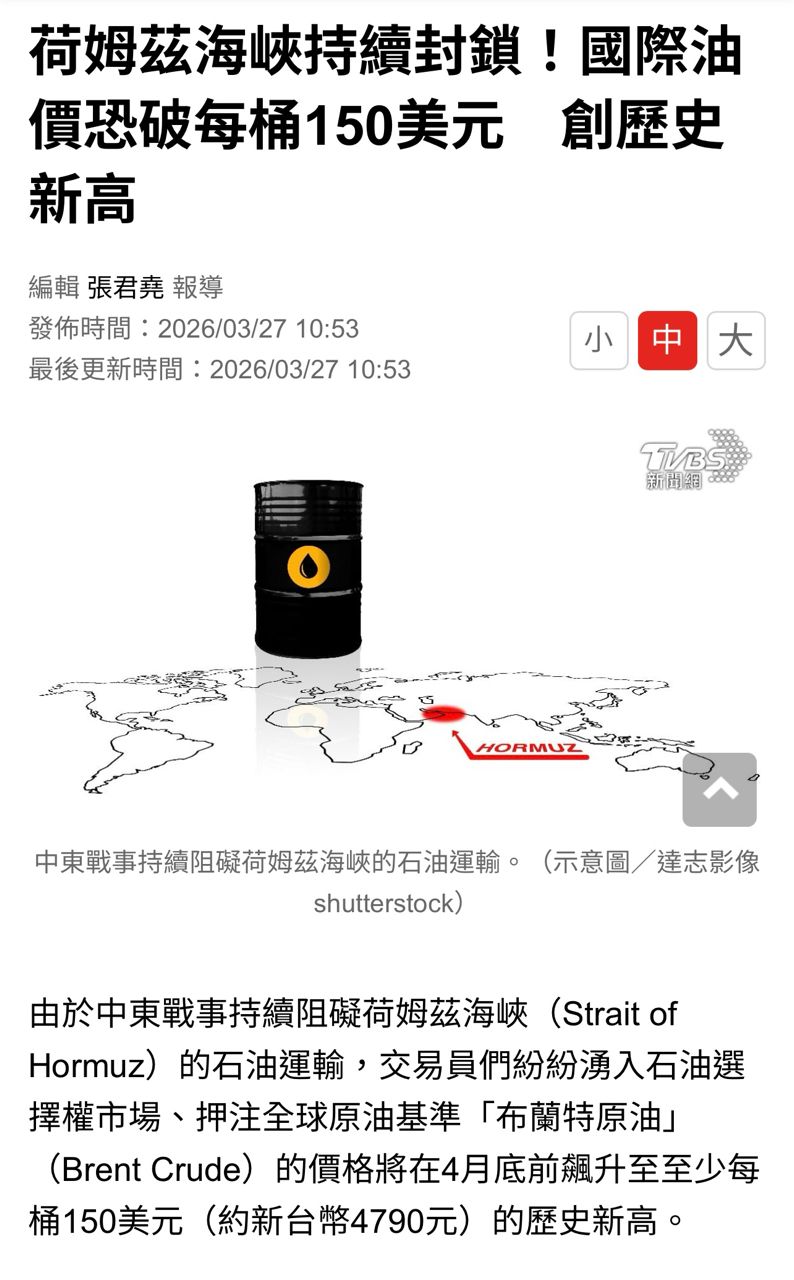Select the small font size 小

click(599, 341)
